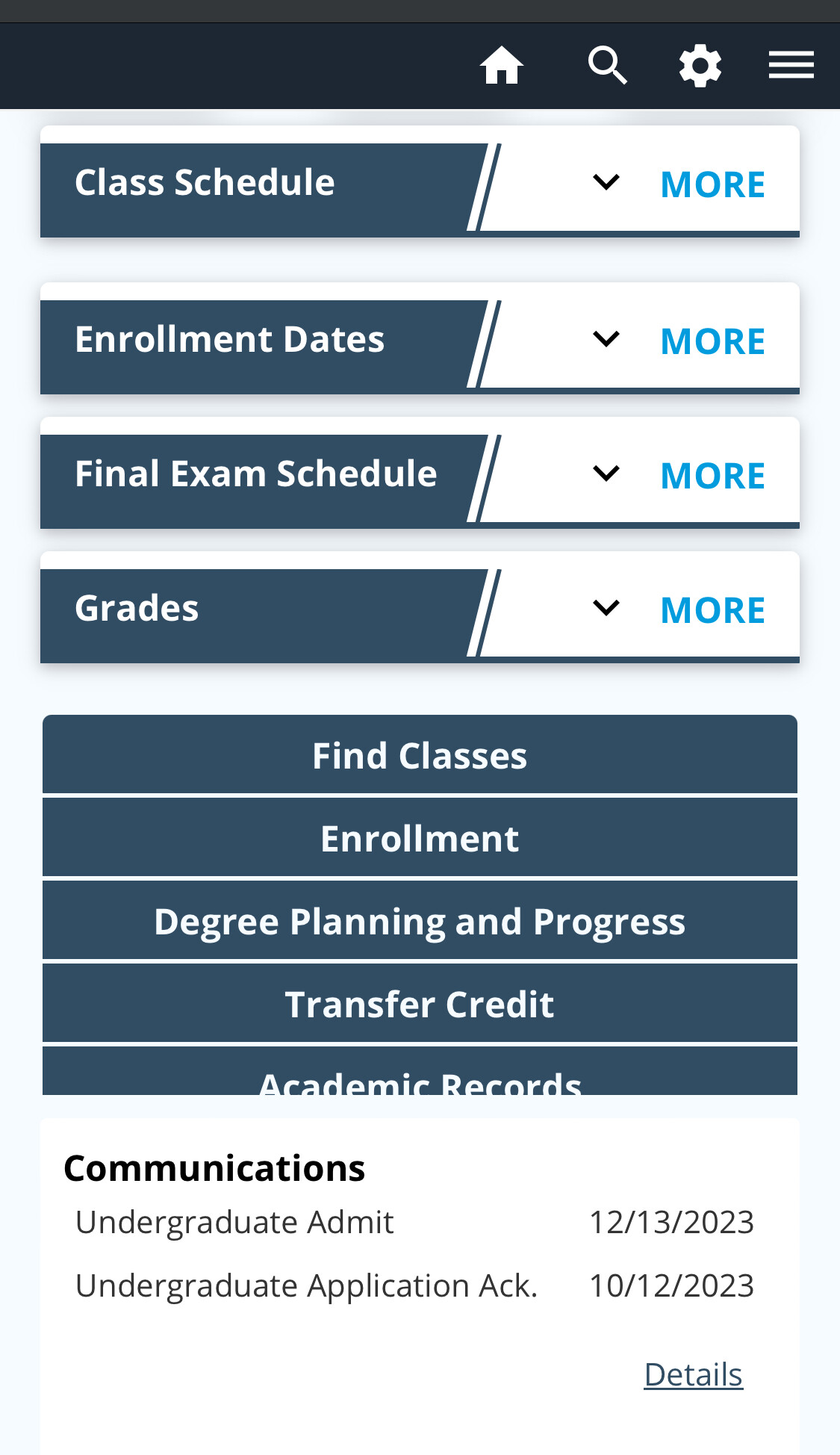Tap MORE next to Grades

point(712,610)
